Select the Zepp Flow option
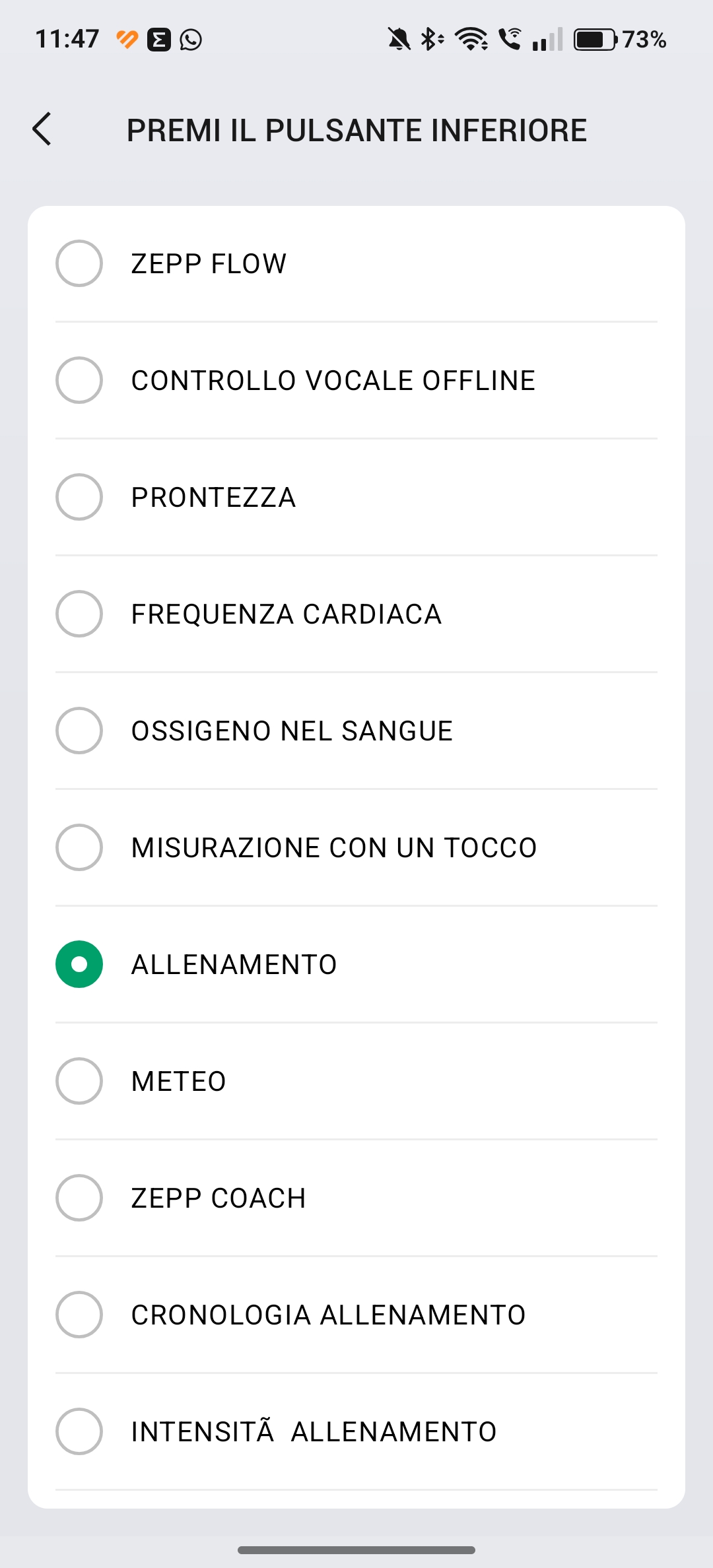 (x=356, y=263)
